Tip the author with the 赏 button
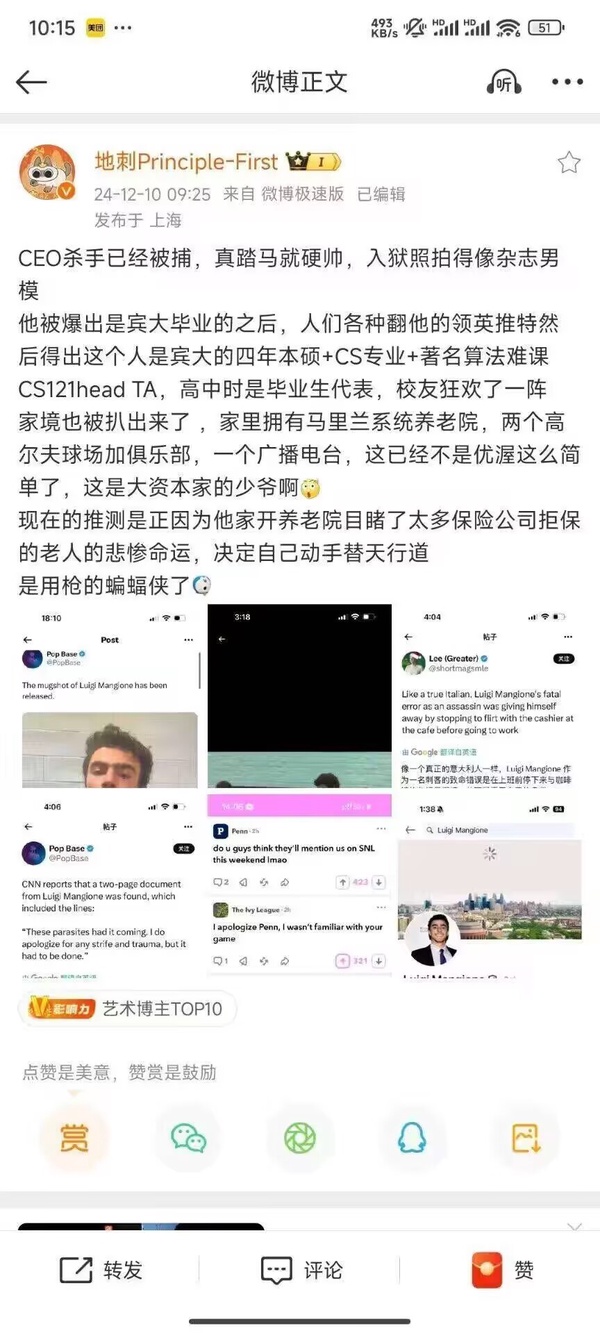 click(73, 1138)
